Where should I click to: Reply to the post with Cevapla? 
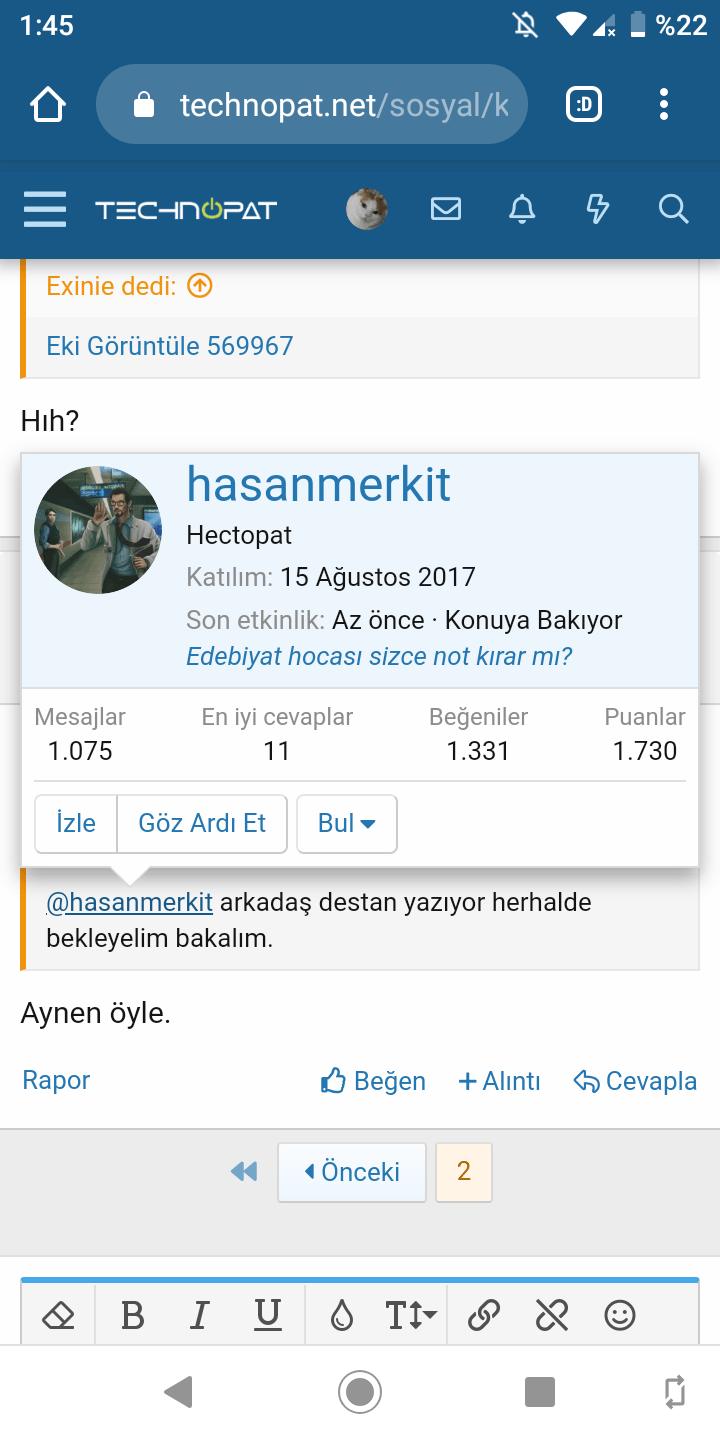point(635,1081)
